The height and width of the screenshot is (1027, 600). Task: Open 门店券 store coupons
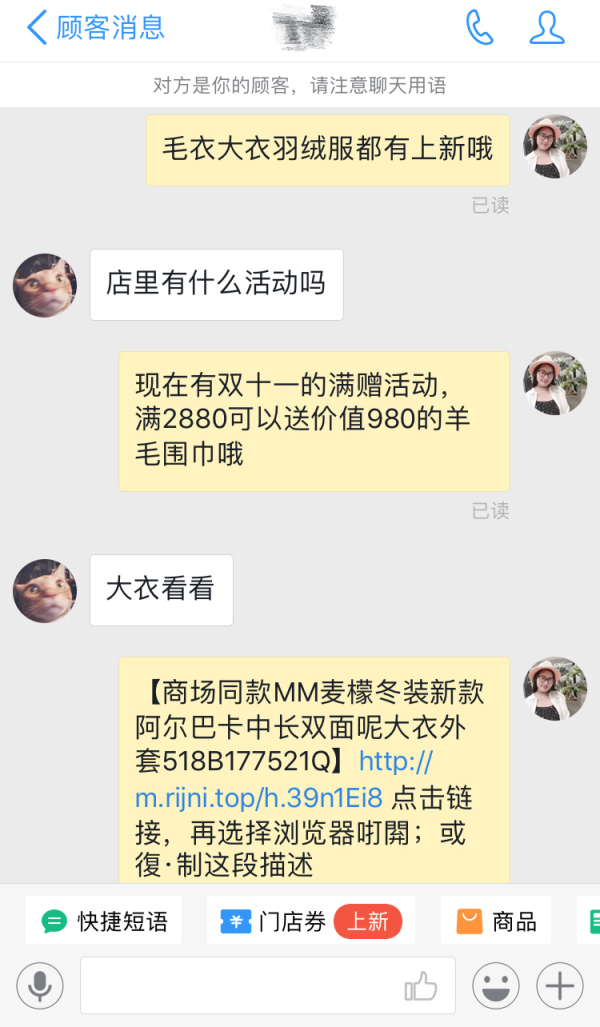click(x=312, y=921)
